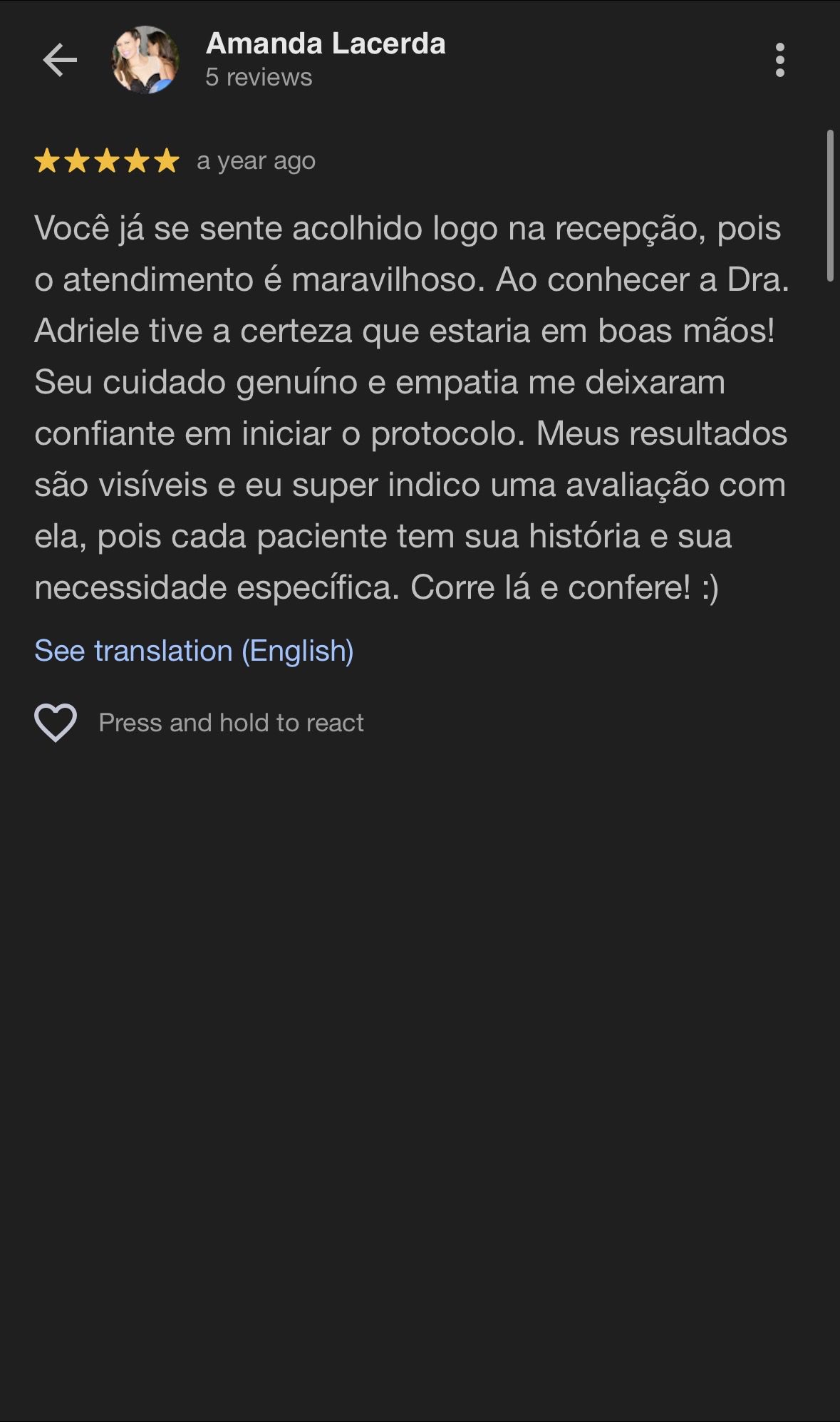Click the fourth star in the rating
840x1422 pixels.
click(x=135, y=161)
